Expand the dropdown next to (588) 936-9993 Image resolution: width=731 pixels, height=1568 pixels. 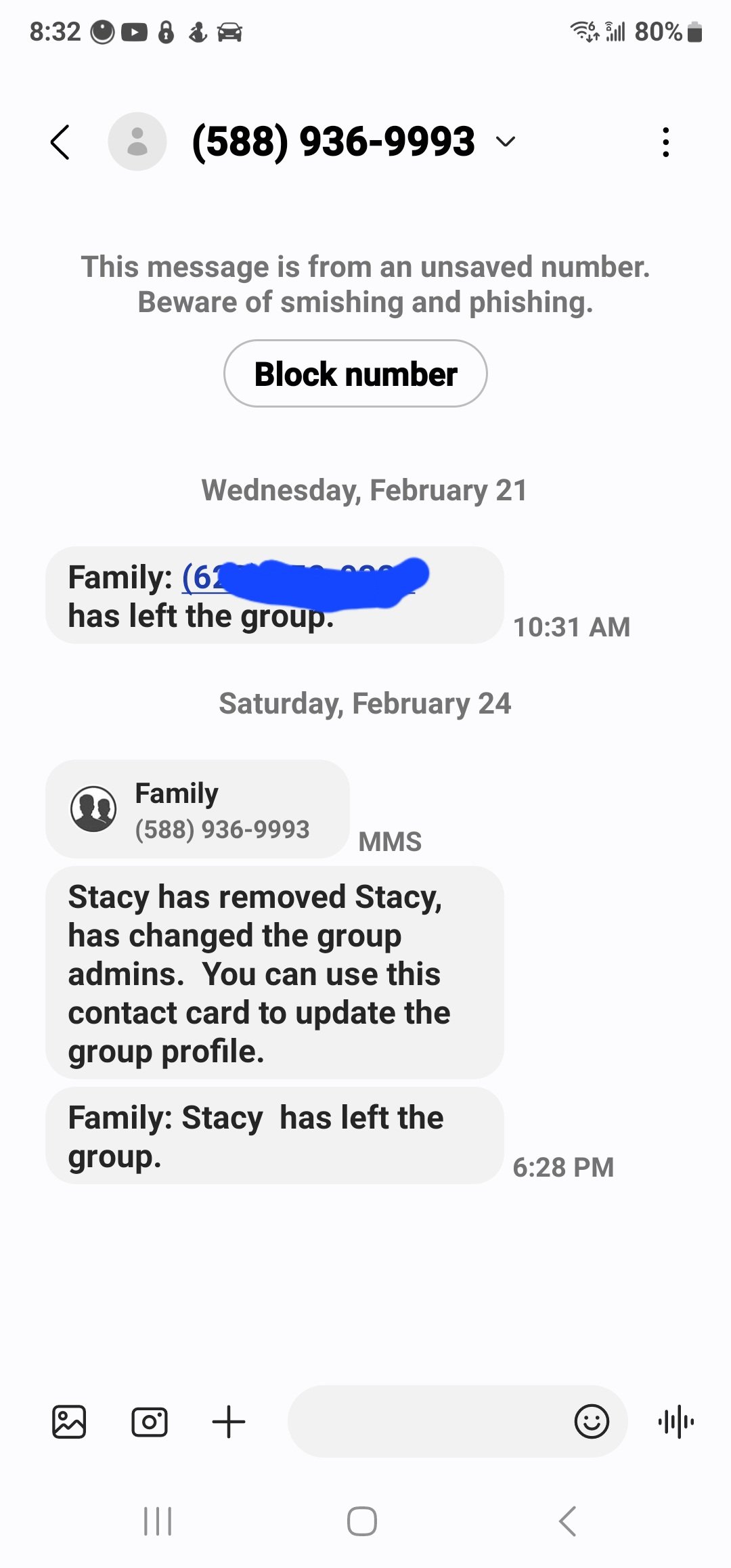[x=506, y=141]
